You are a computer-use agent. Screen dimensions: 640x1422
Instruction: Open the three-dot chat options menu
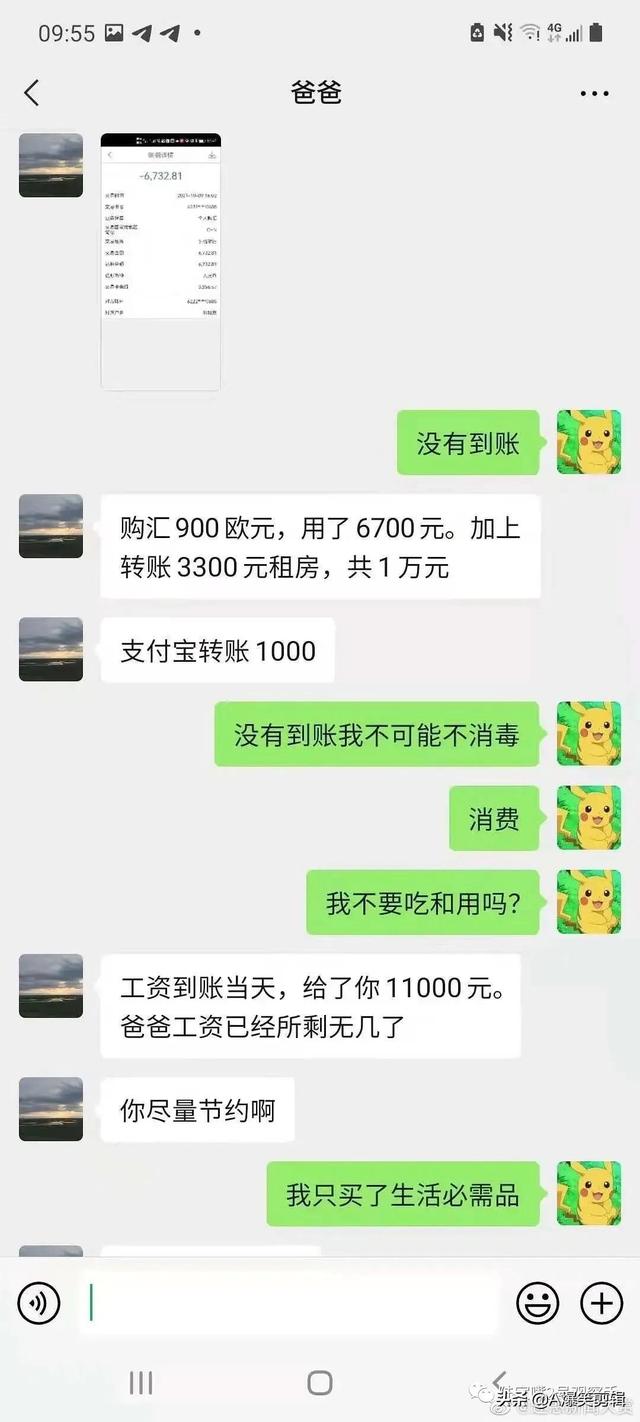594,93
